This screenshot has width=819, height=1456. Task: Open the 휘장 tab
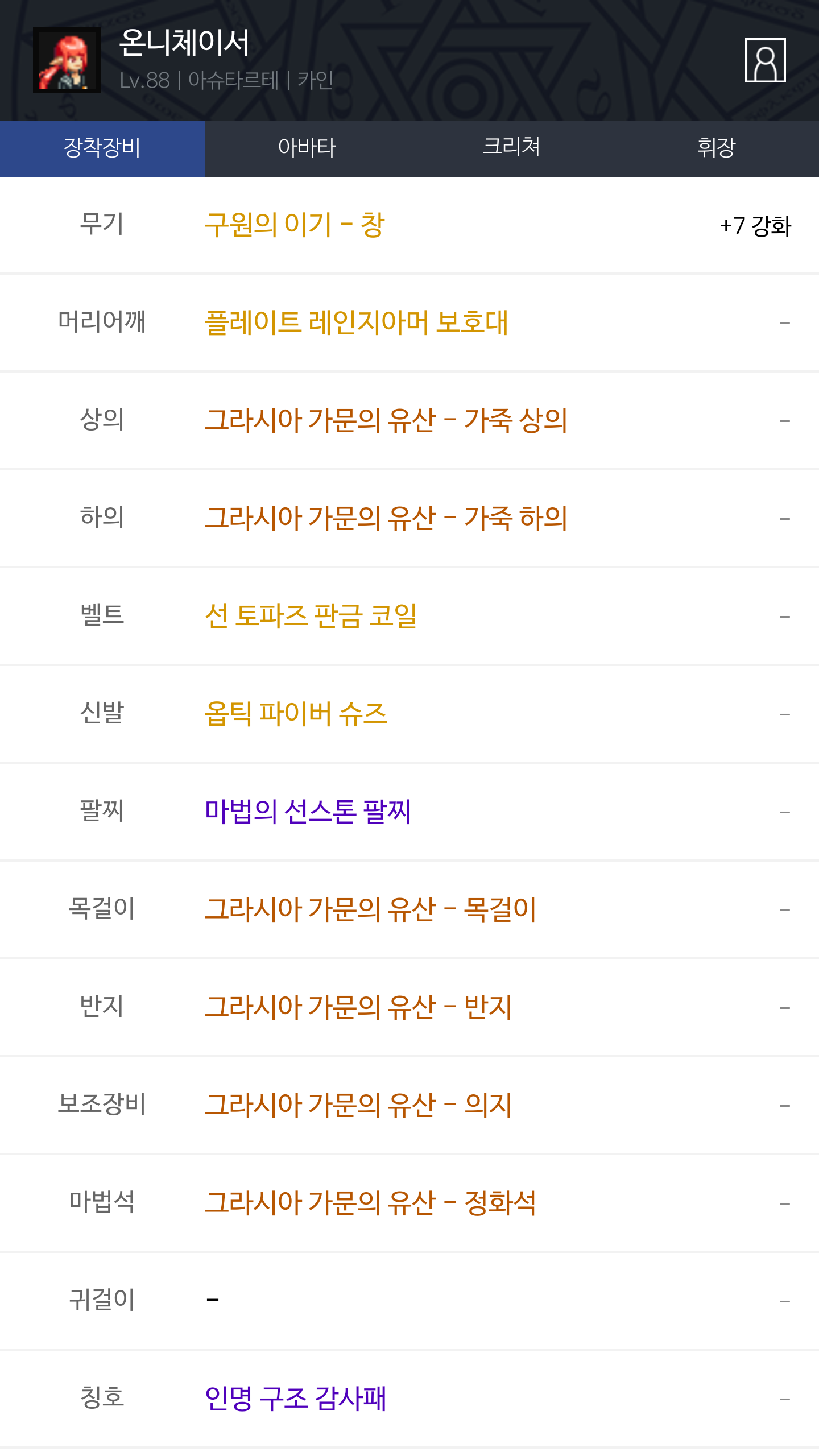(x=716, y=148)
